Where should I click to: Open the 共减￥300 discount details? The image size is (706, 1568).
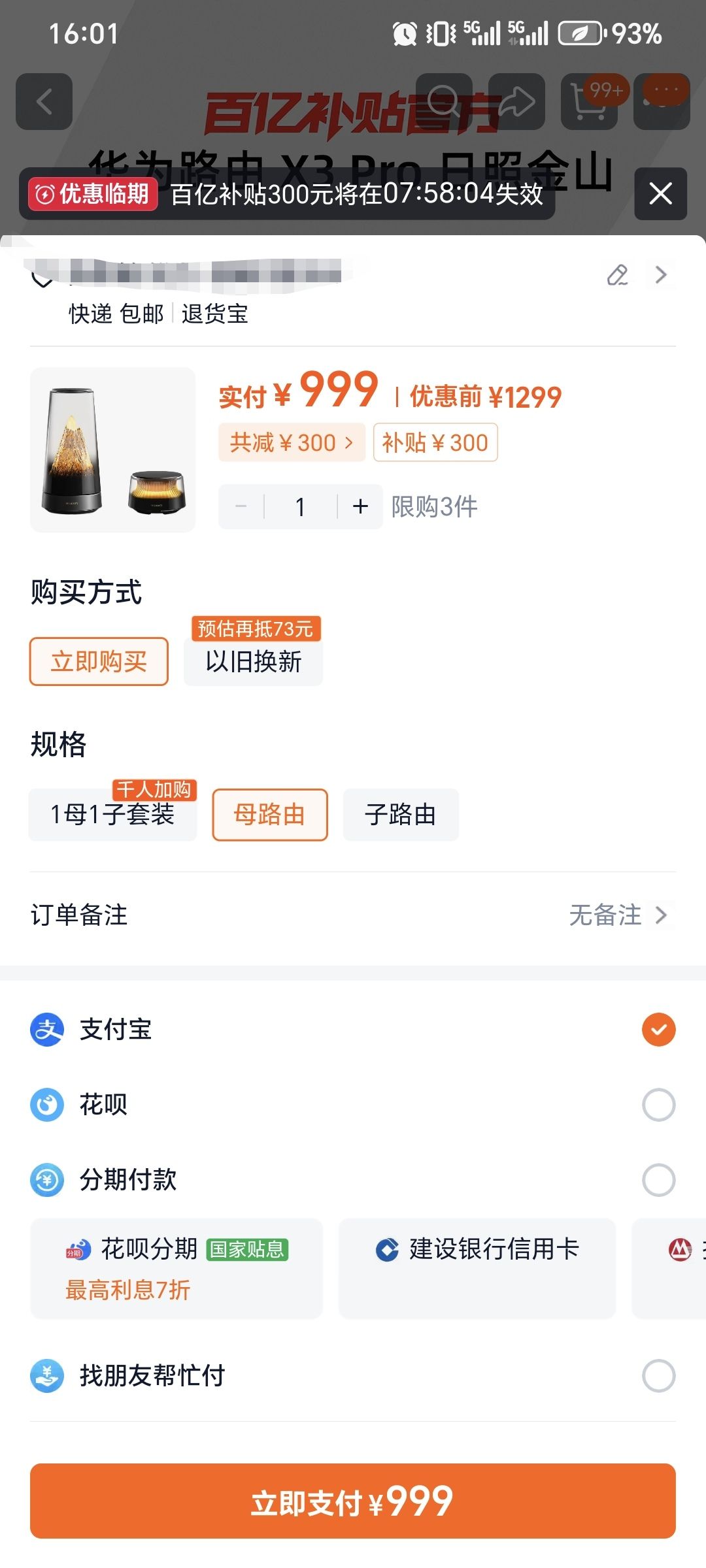[x=292, y=442]
